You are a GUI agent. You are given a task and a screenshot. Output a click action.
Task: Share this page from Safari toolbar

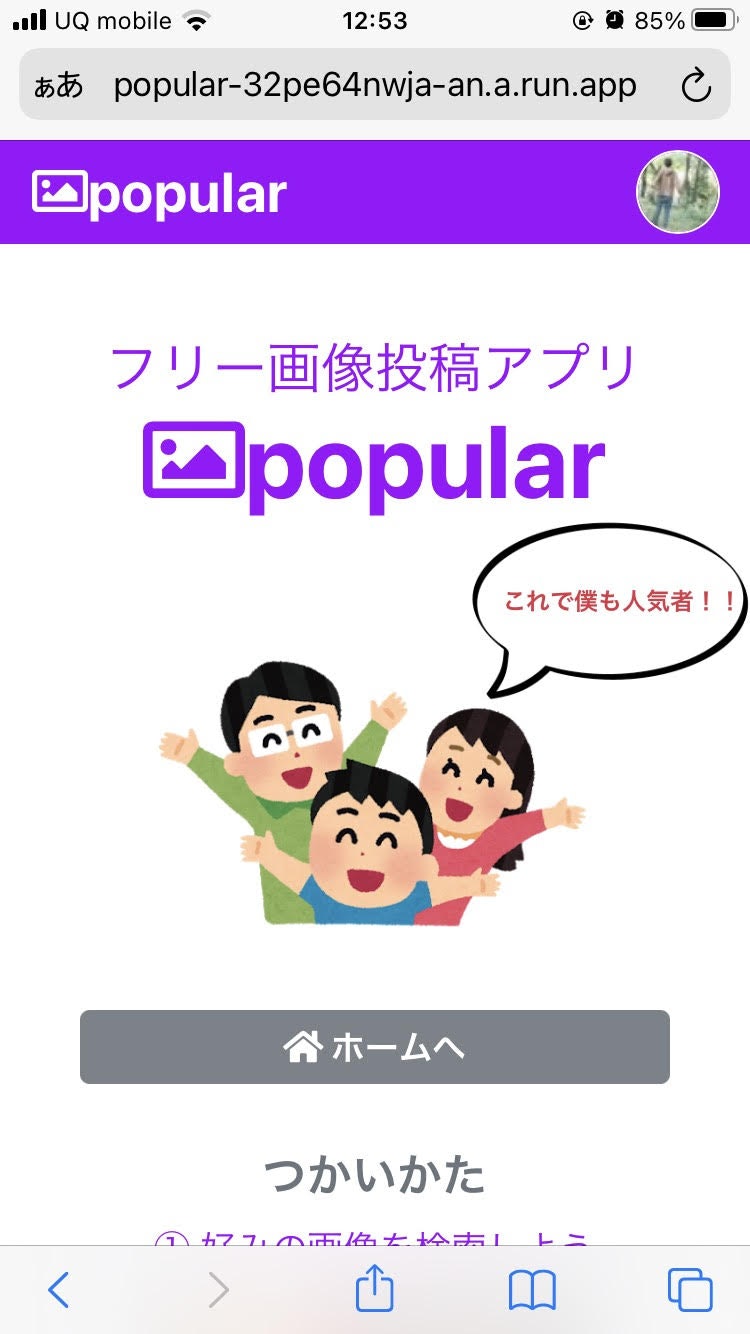375,1288
